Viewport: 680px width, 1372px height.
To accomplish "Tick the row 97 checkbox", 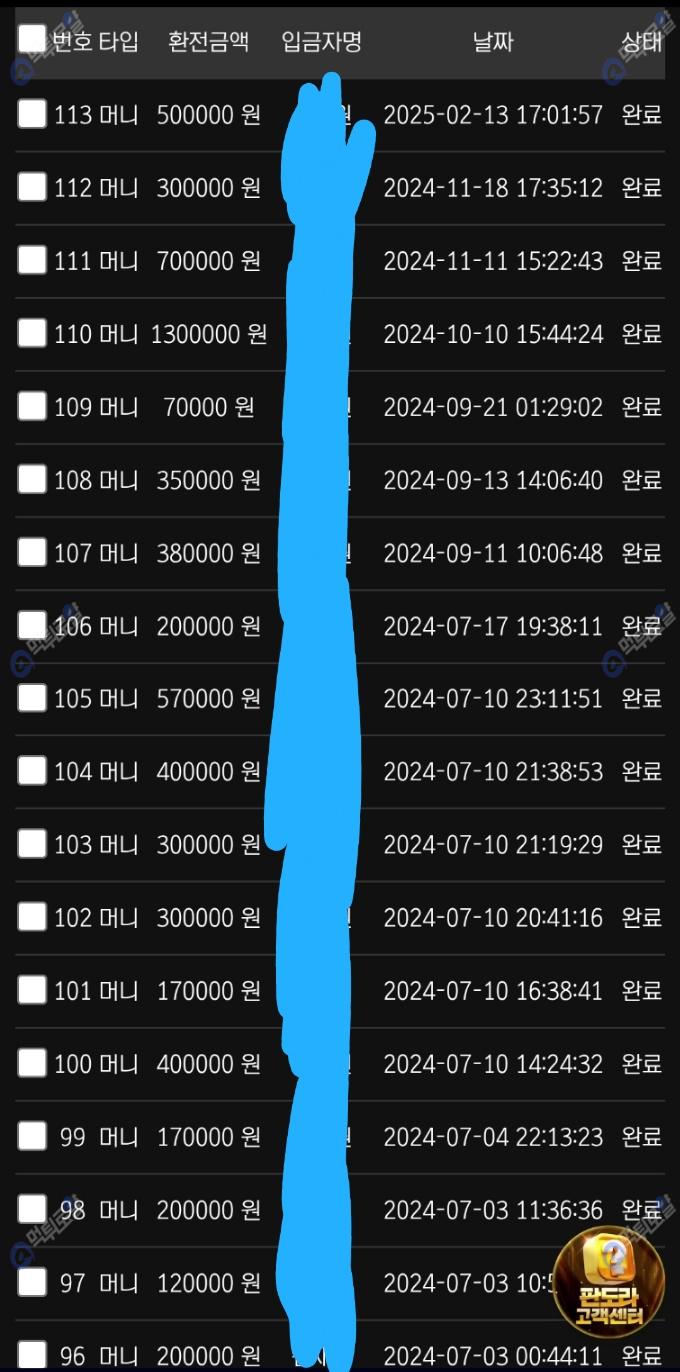I will [32, 1282].
